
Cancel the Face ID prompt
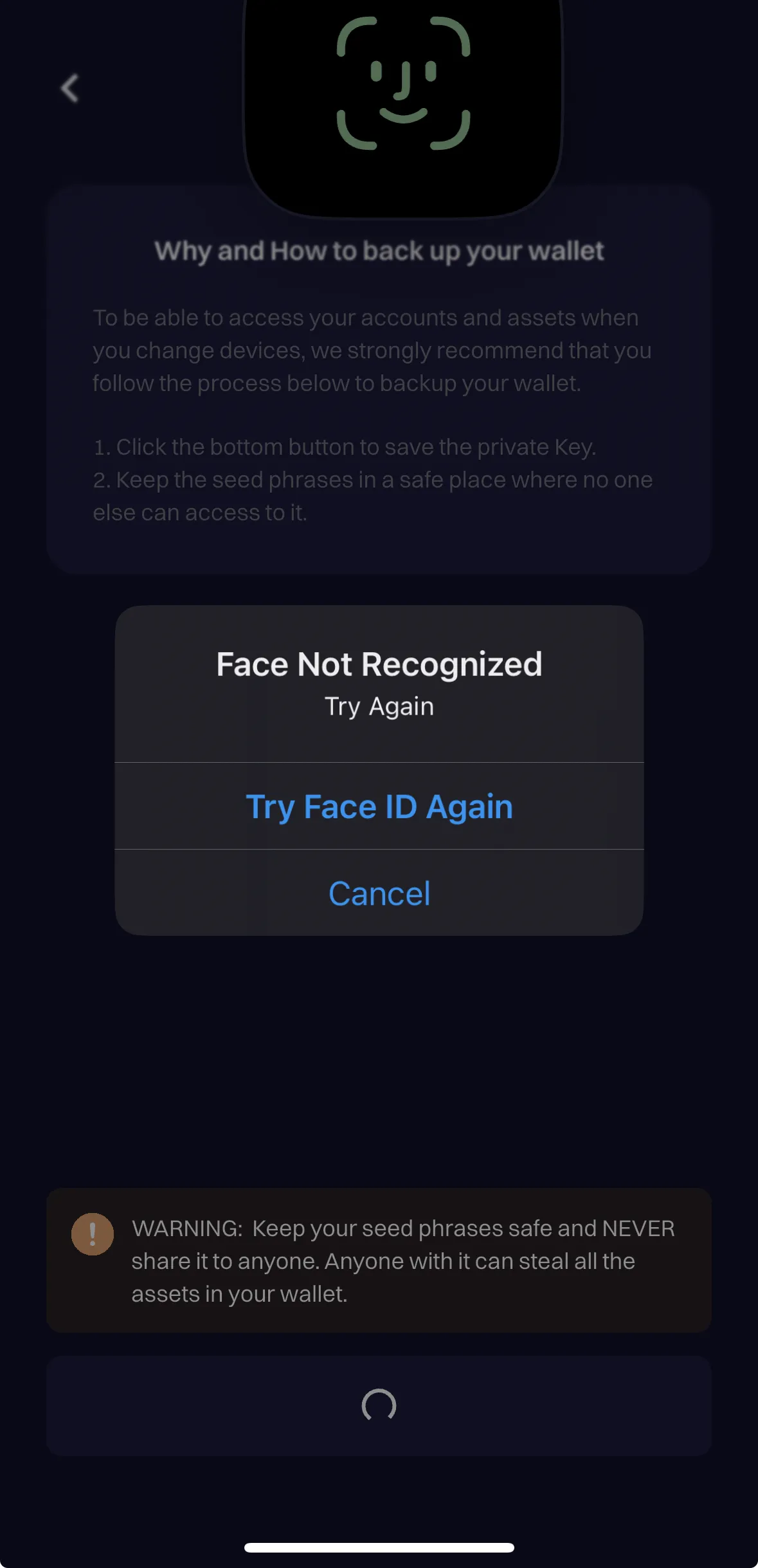pyautogui.click(x=379, y=893)
